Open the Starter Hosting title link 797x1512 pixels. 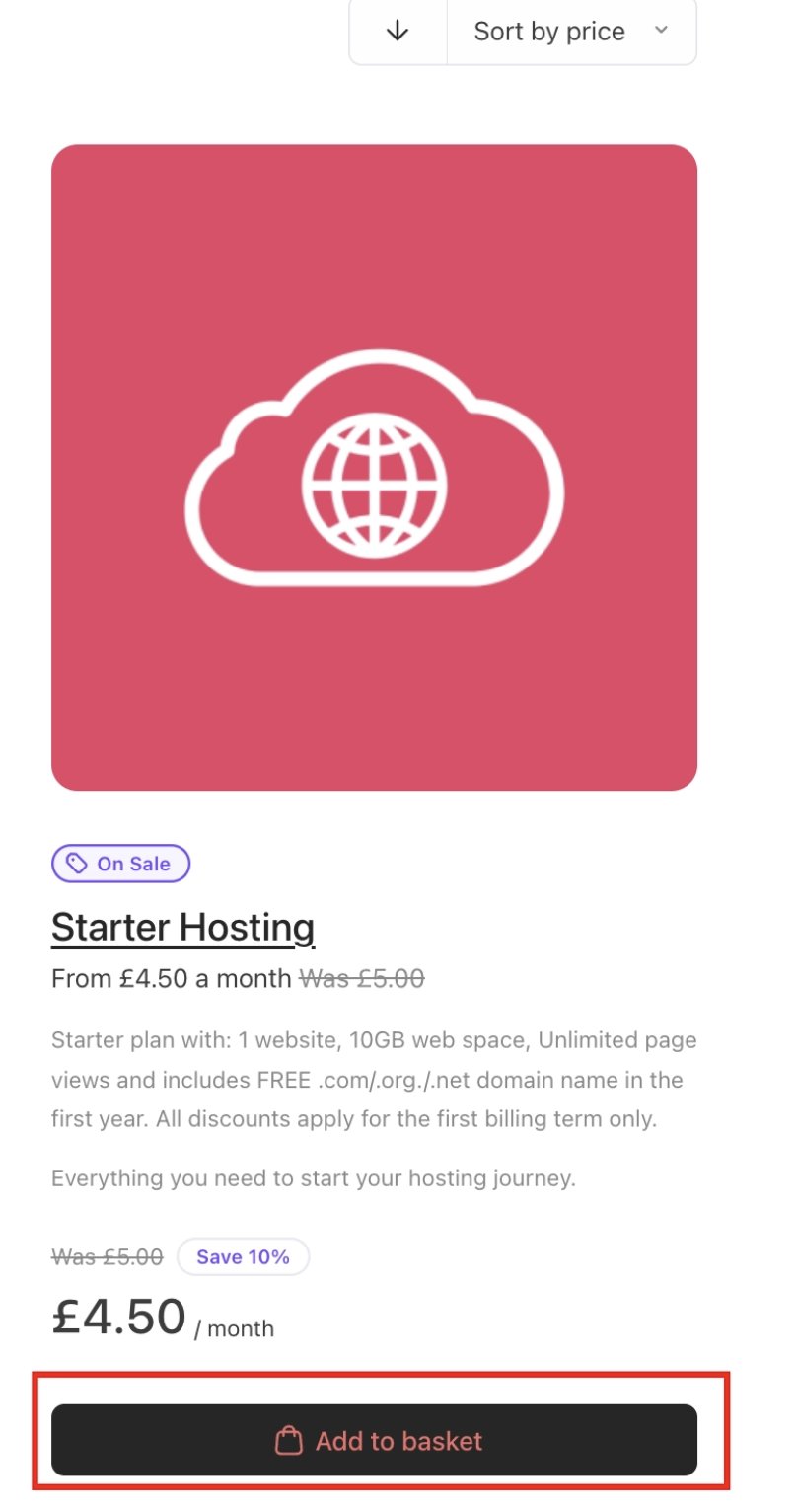(x=182, y=927)
